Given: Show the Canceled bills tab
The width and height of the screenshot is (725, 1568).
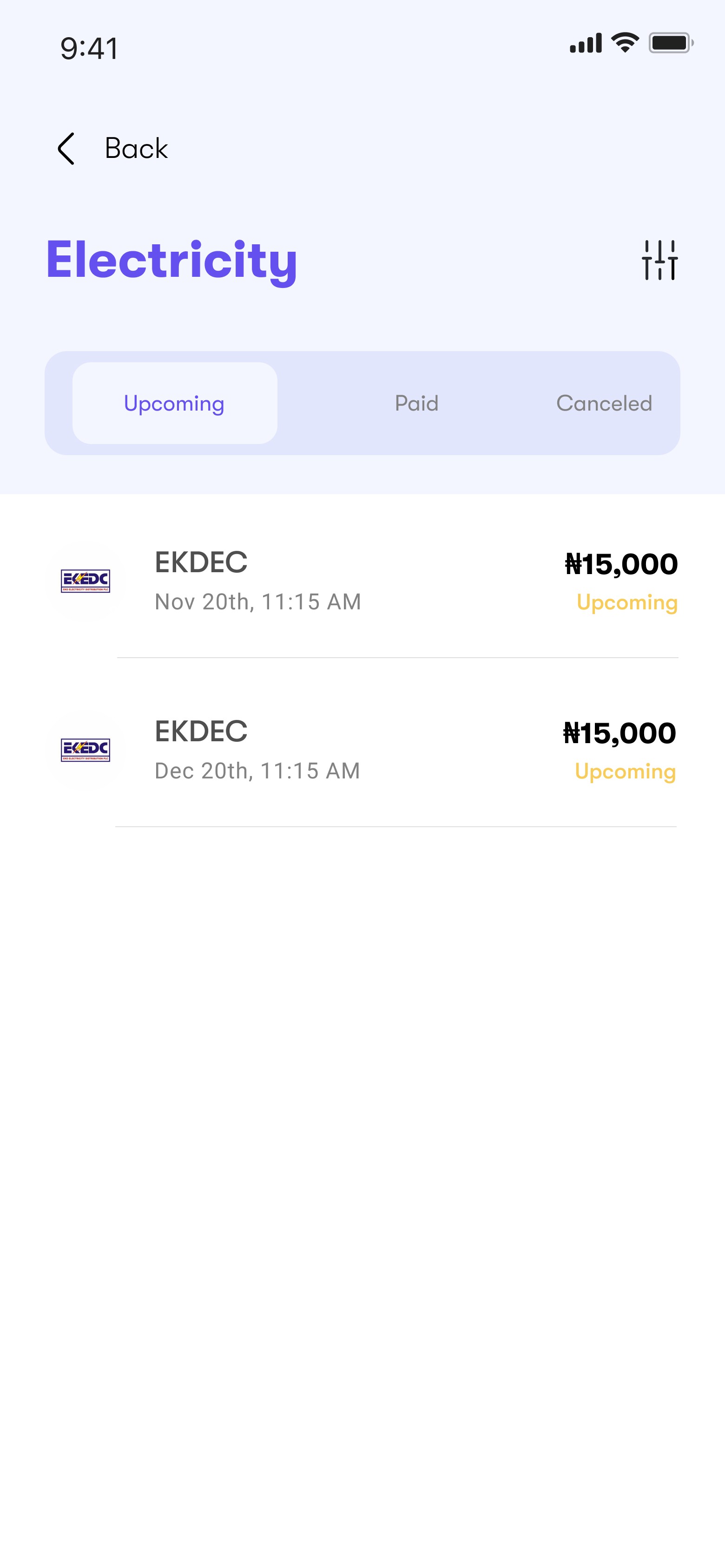Looking at the screenshot, I should (x=604, y=403).
